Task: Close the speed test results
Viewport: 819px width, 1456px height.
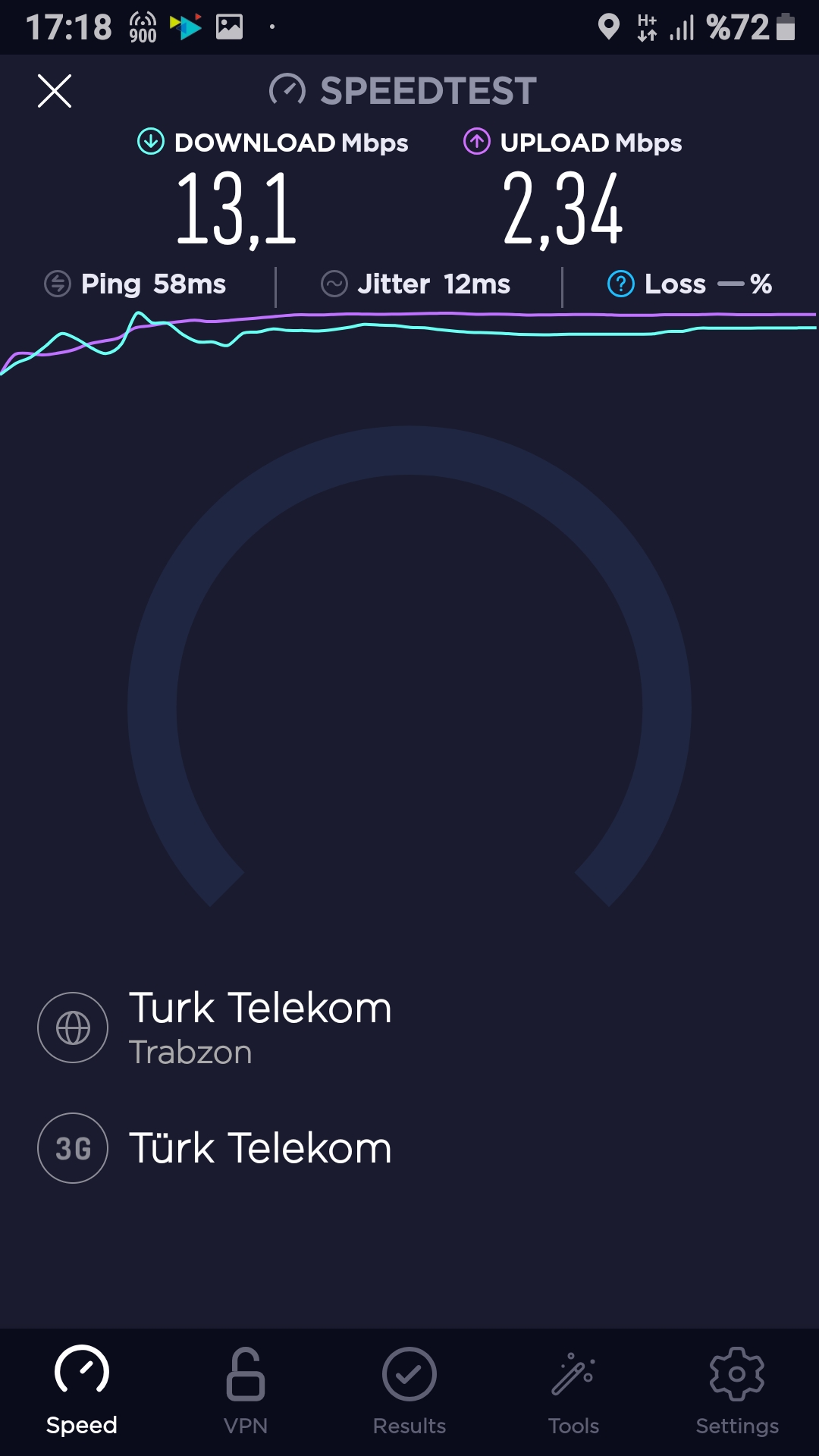Action: pyautogui.click(x=55, y=91)
